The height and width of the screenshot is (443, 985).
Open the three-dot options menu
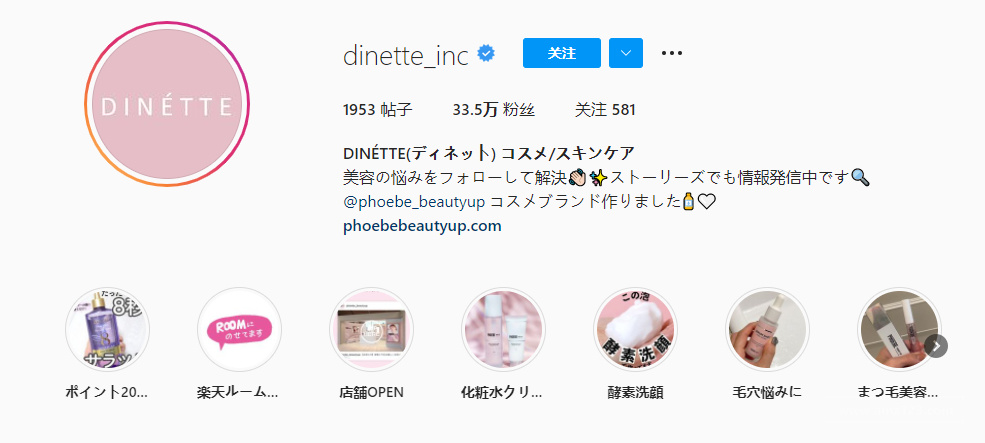pos(672,53)
